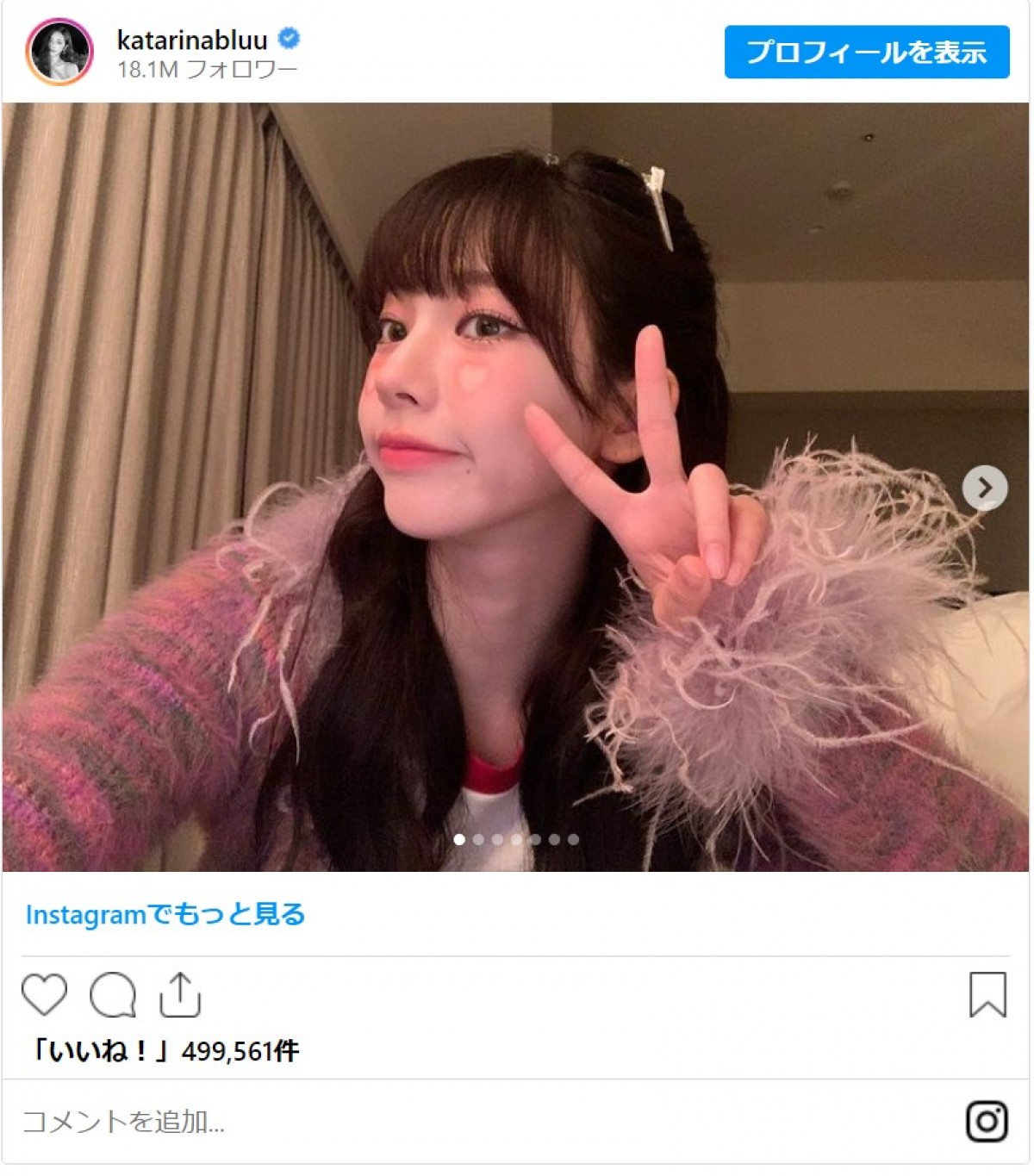1034x1176 pixels.
Task: Open comments via the speech bubble icon
Action: tap(113, 995)
